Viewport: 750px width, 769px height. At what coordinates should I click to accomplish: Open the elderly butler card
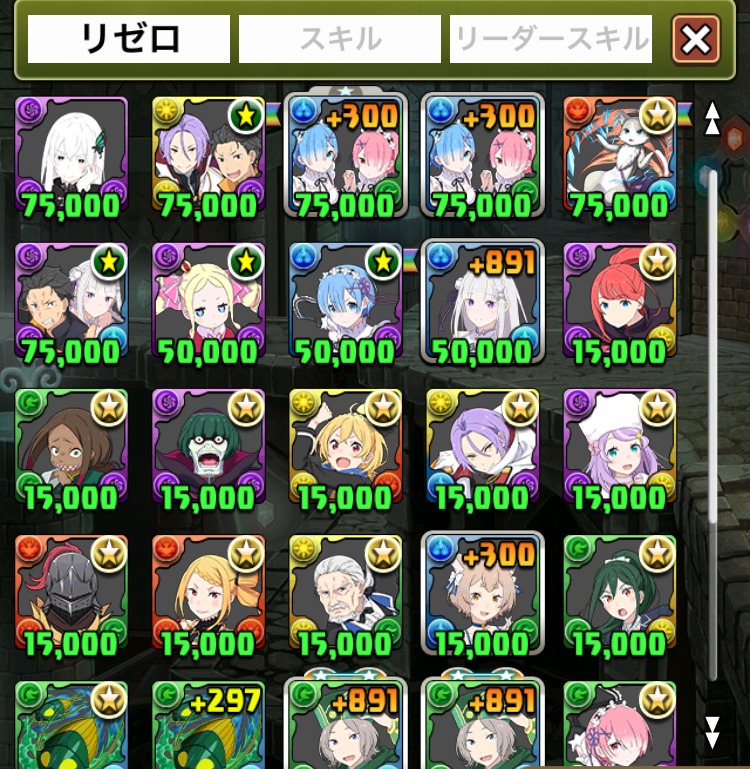point(345,594)
